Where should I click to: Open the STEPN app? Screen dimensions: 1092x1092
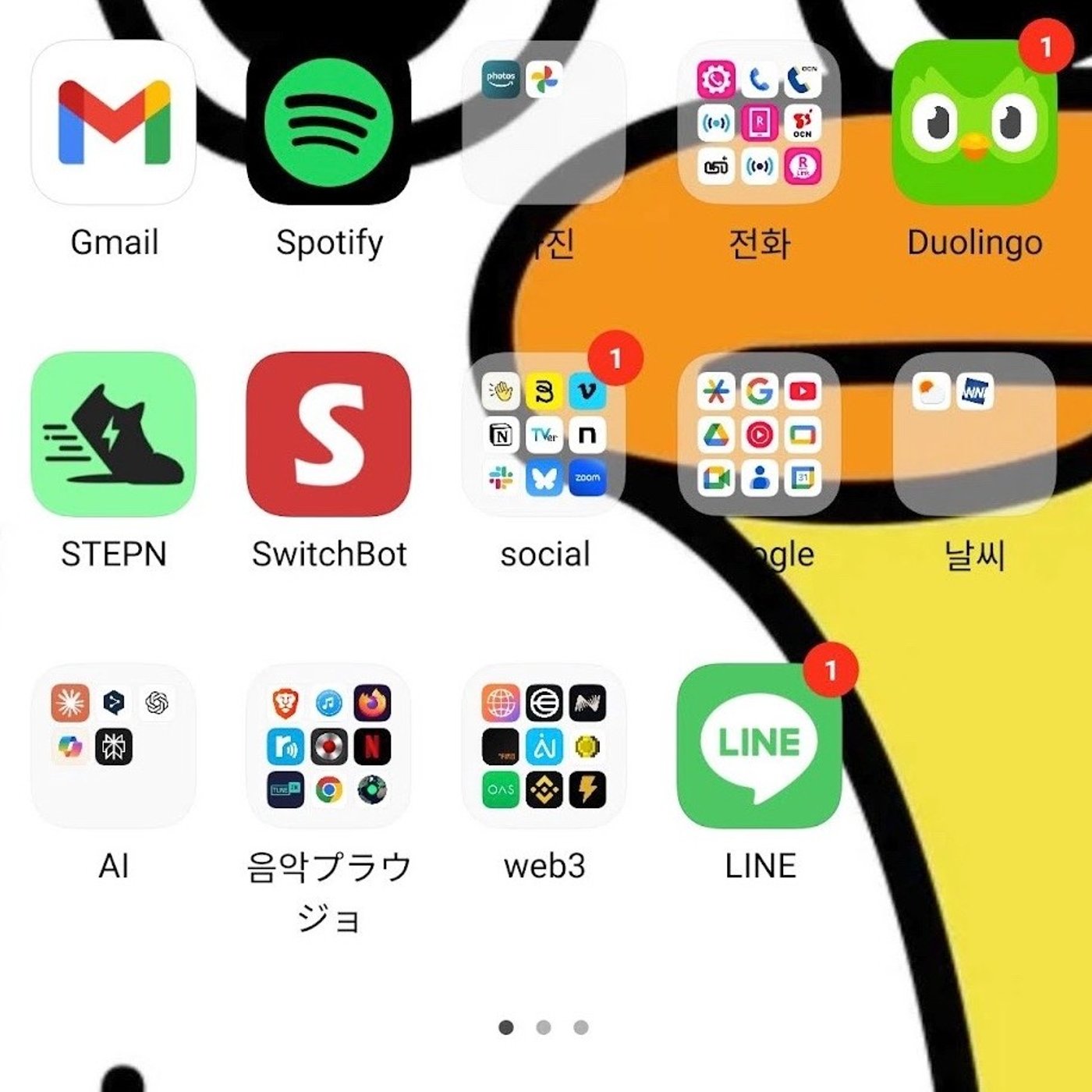114,434
